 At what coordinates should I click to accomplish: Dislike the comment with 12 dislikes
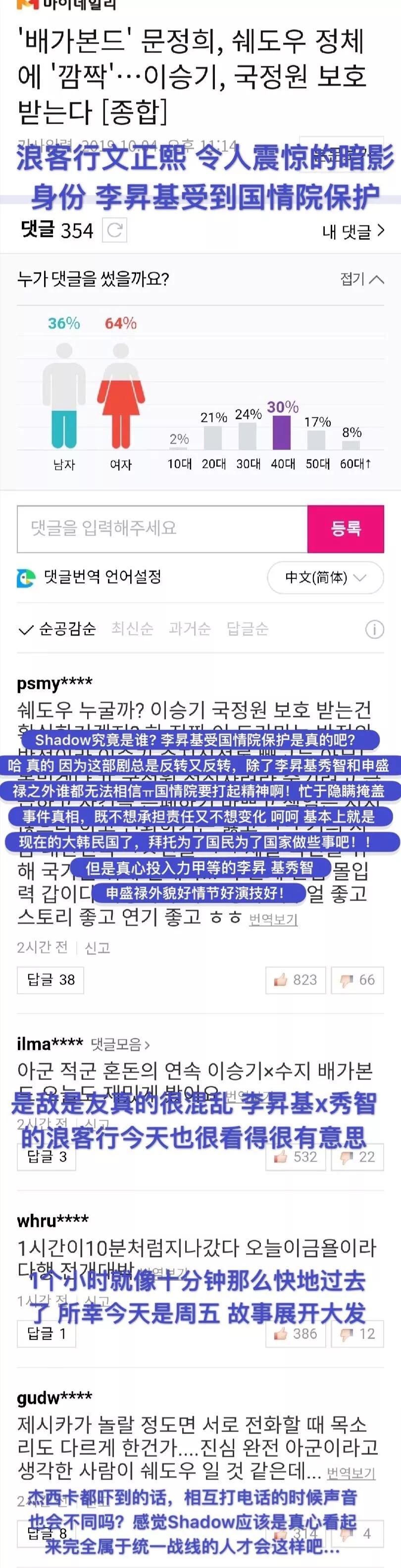(x=358, y=1334)
